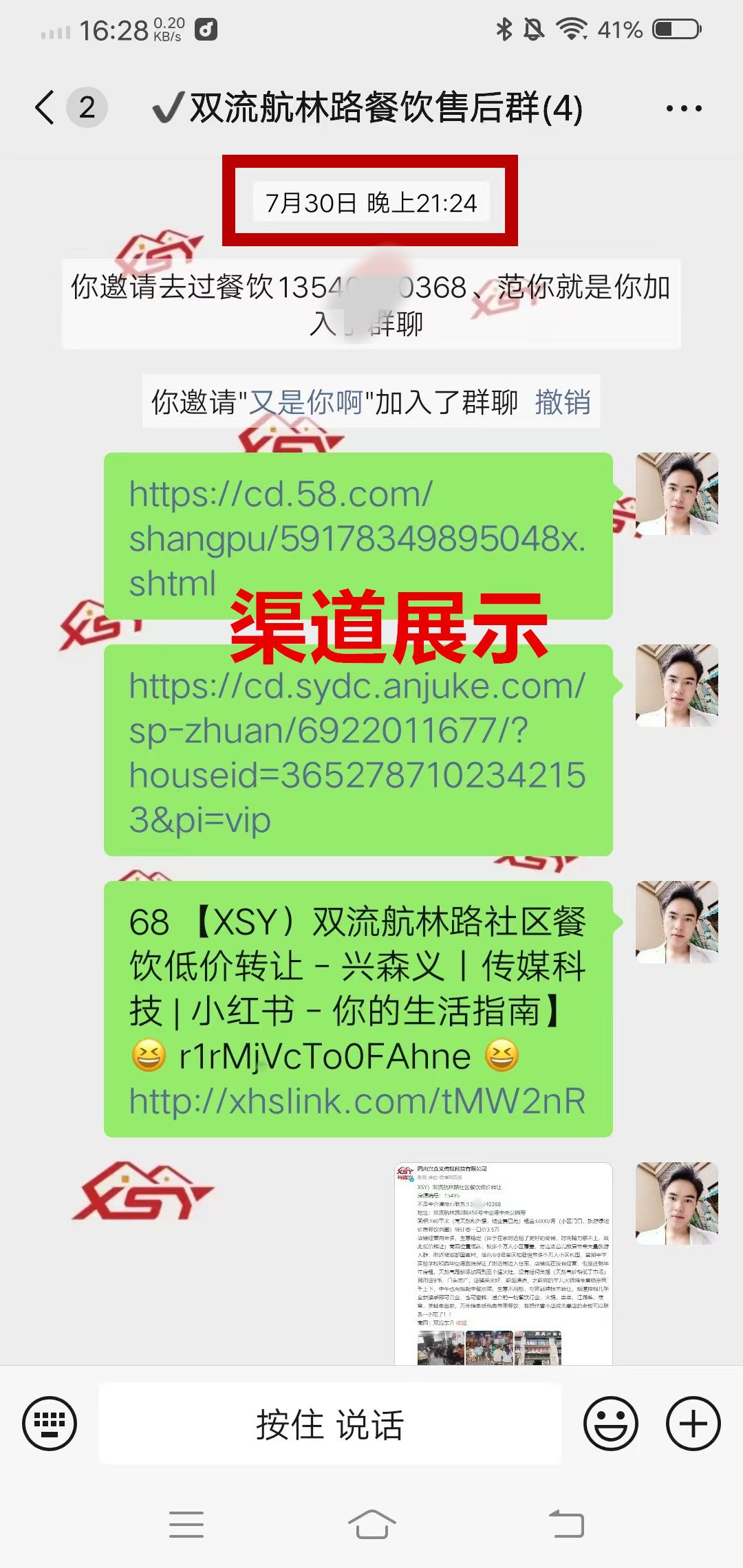Open sender avatar beside the 58.com message
Viewport: 743px width, 1568px height.
tap(676, 494)
